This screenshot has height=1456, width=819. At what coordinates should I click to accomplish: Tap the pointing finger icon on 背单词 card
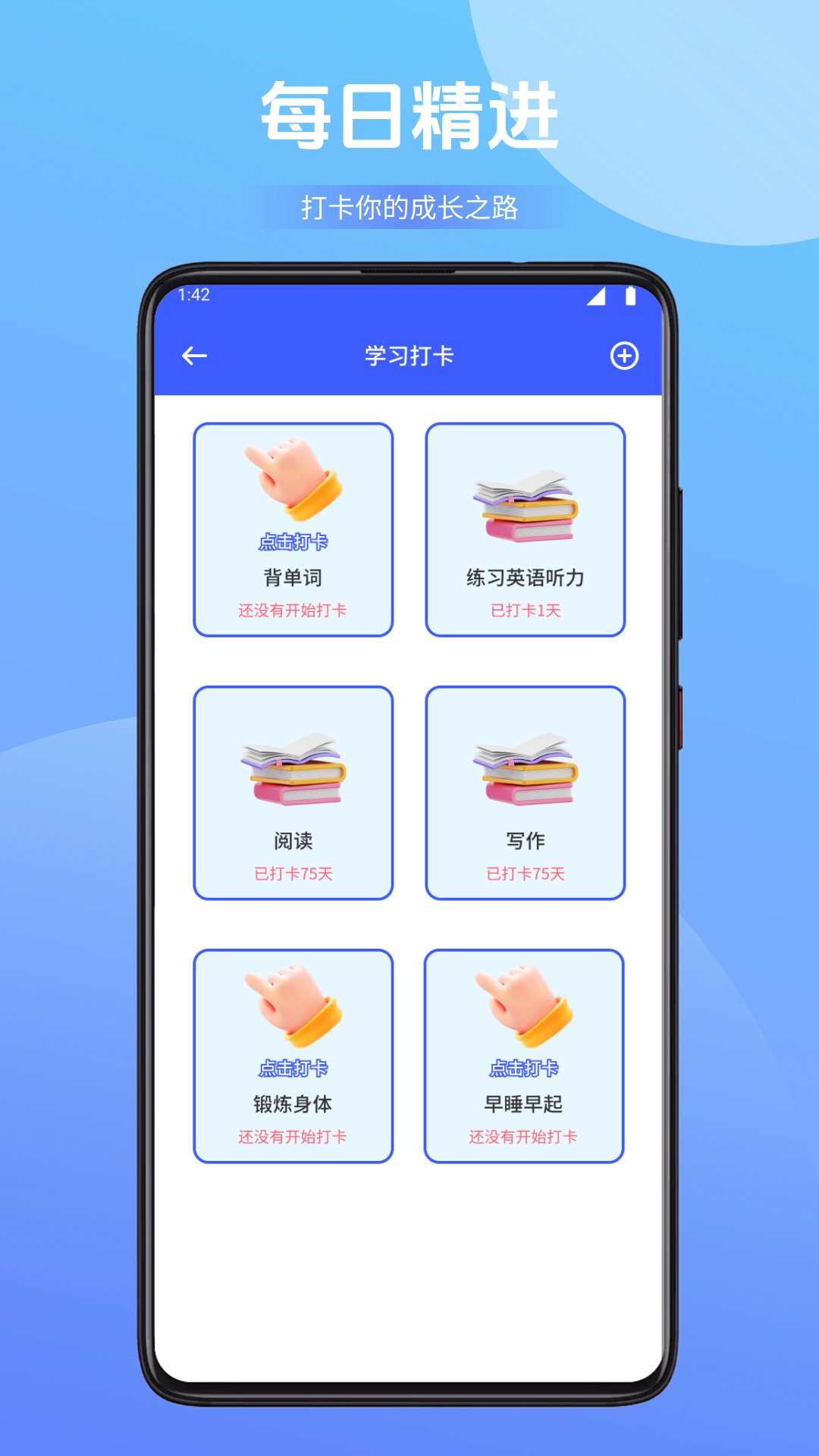click(x=293, y=481)
